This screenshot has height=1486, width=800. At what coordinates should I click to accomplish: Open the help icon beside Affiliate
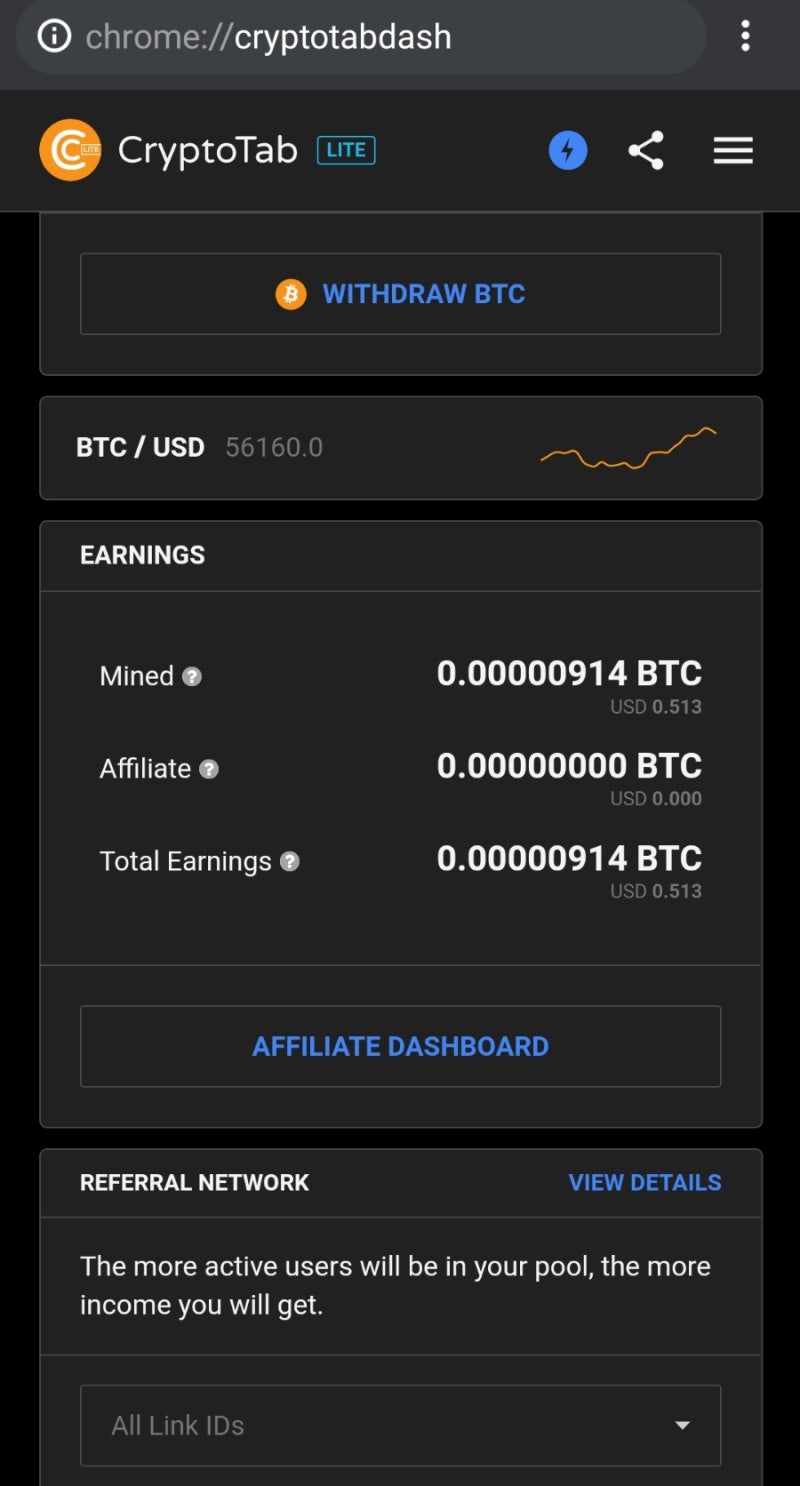click(208, 770)
